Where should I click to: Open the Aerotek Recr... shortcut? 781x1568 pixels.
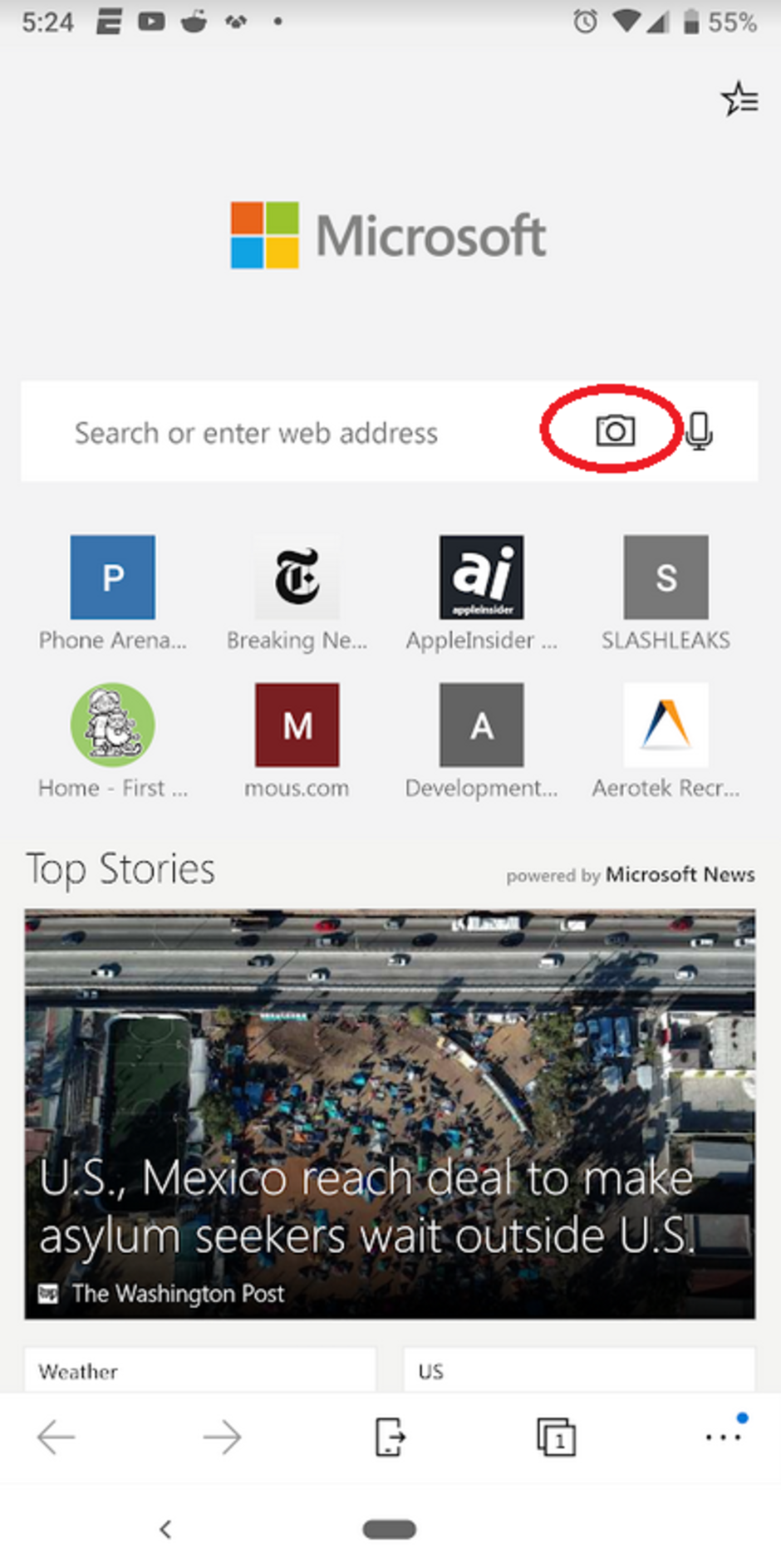[x=666, y=725]
